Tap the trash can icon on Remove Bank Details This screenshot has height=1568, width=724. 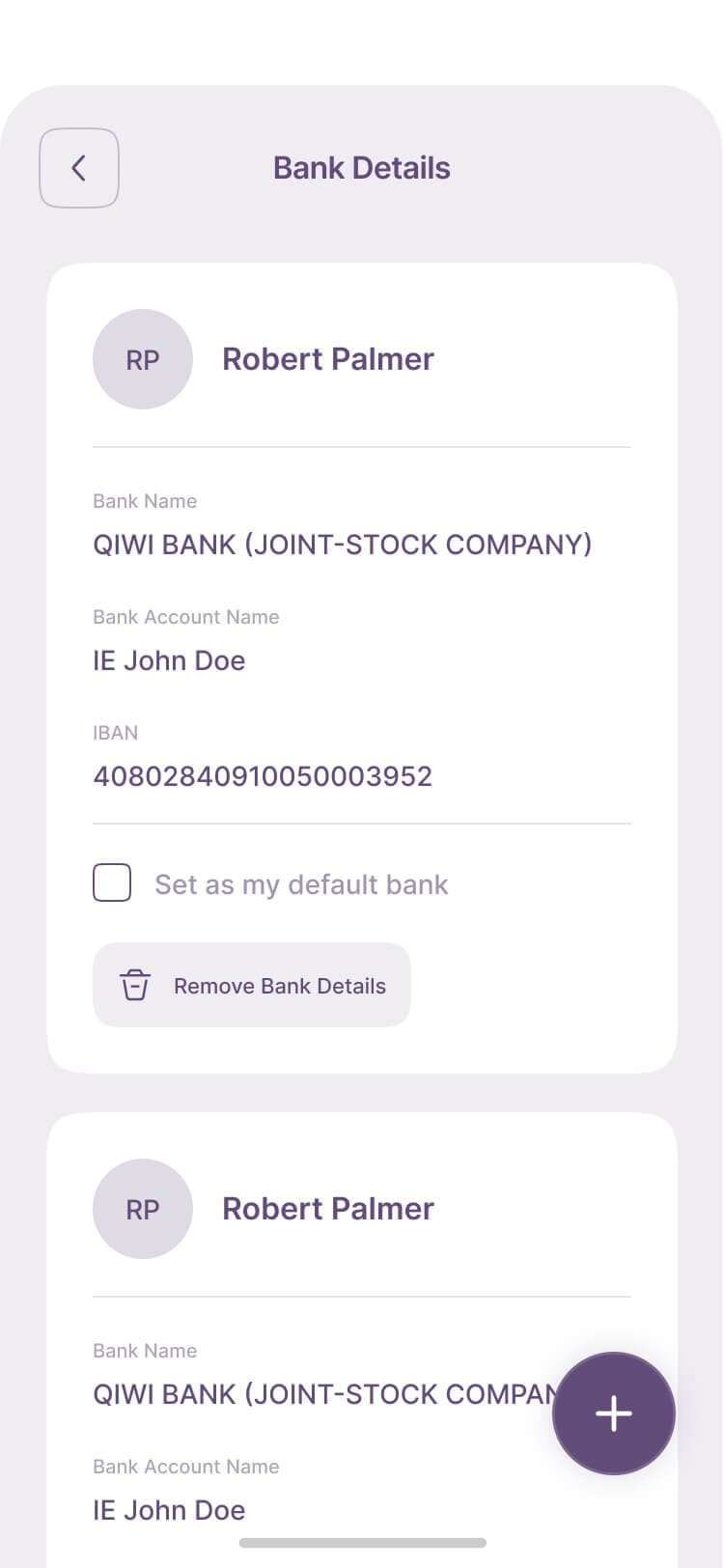pyautogui.click(x=134, y=985)
